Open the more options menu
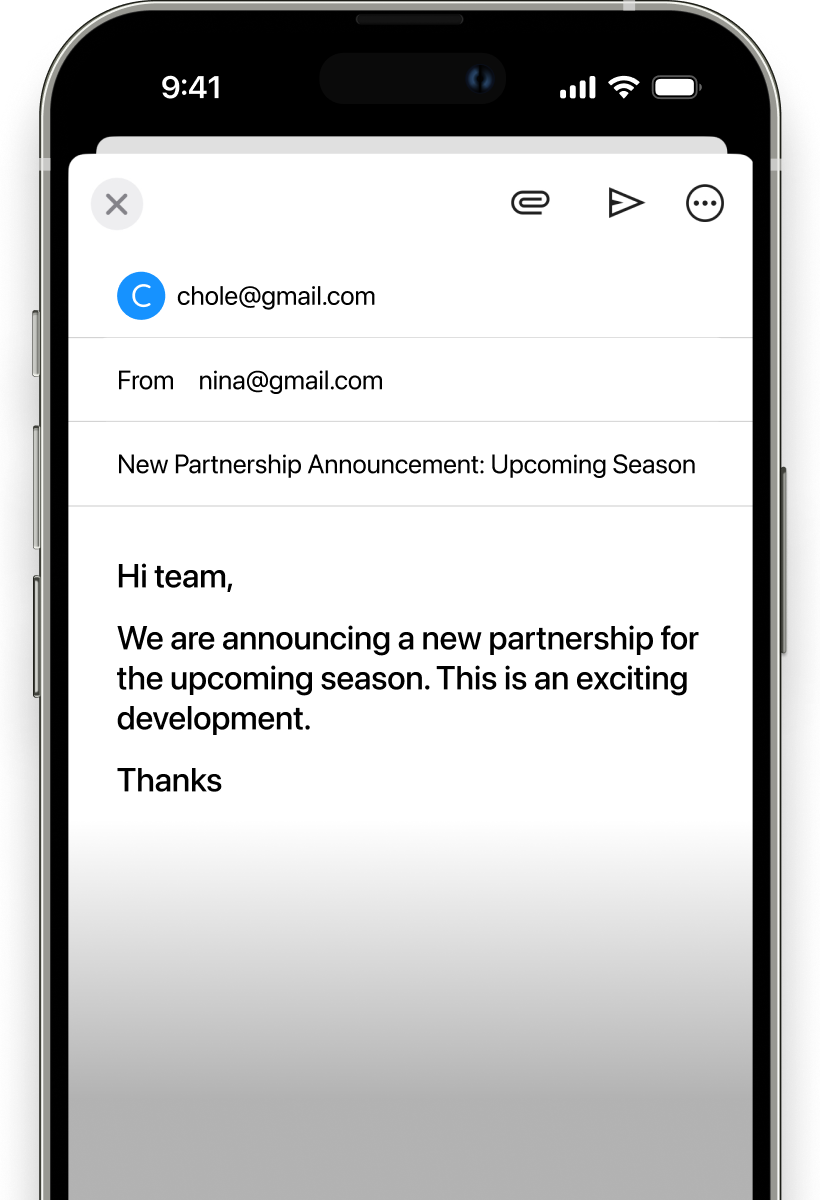The image size is (820, 1200). tap(705, 204)
